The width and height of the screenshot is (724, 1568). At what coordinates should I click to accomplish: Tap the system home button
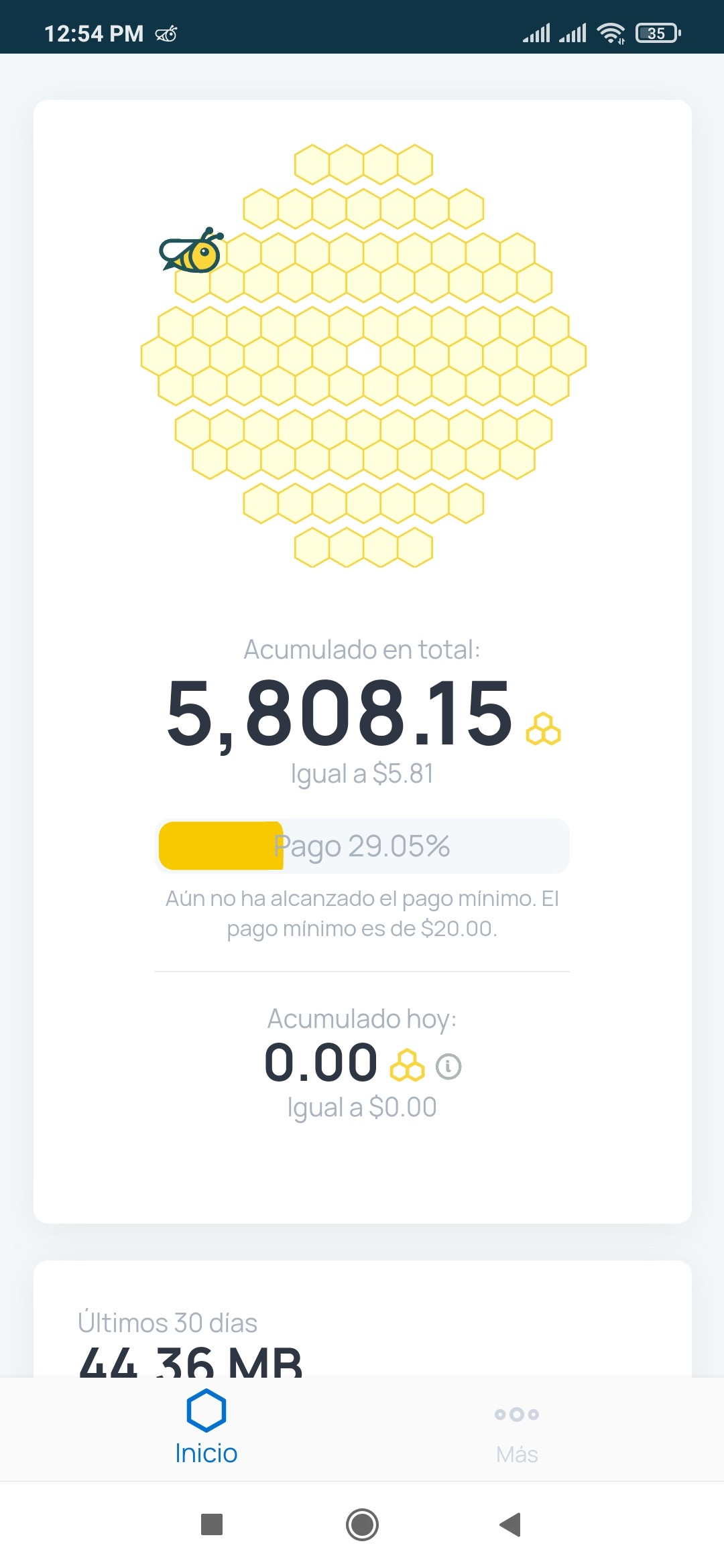point(362,1524)
